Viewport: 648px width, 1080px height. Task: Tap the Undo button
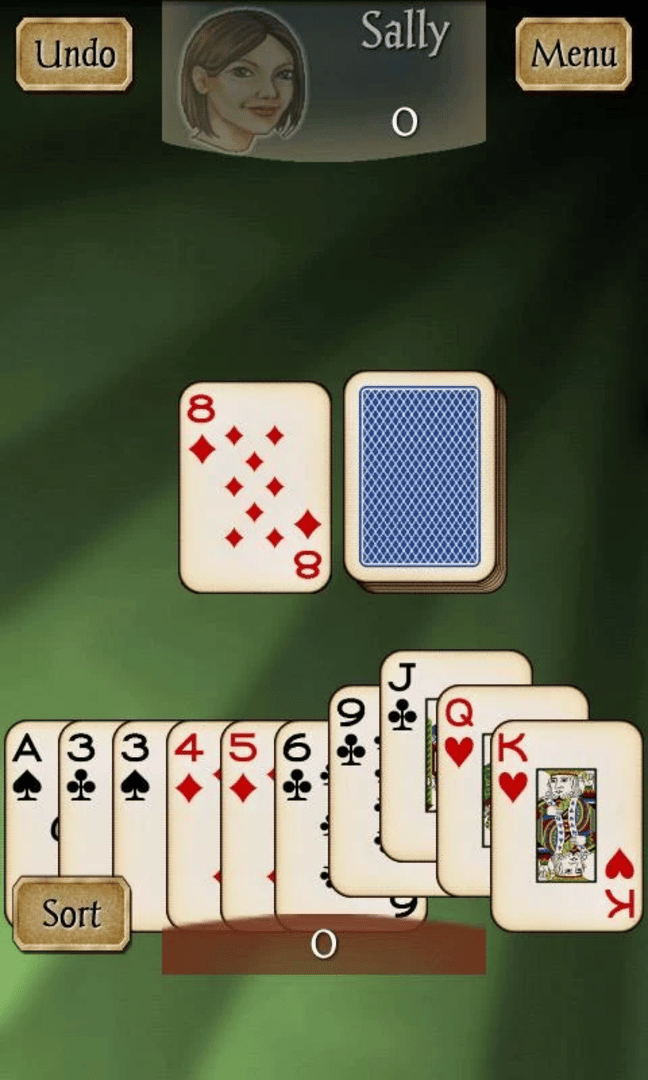click(x=74, y=54)
